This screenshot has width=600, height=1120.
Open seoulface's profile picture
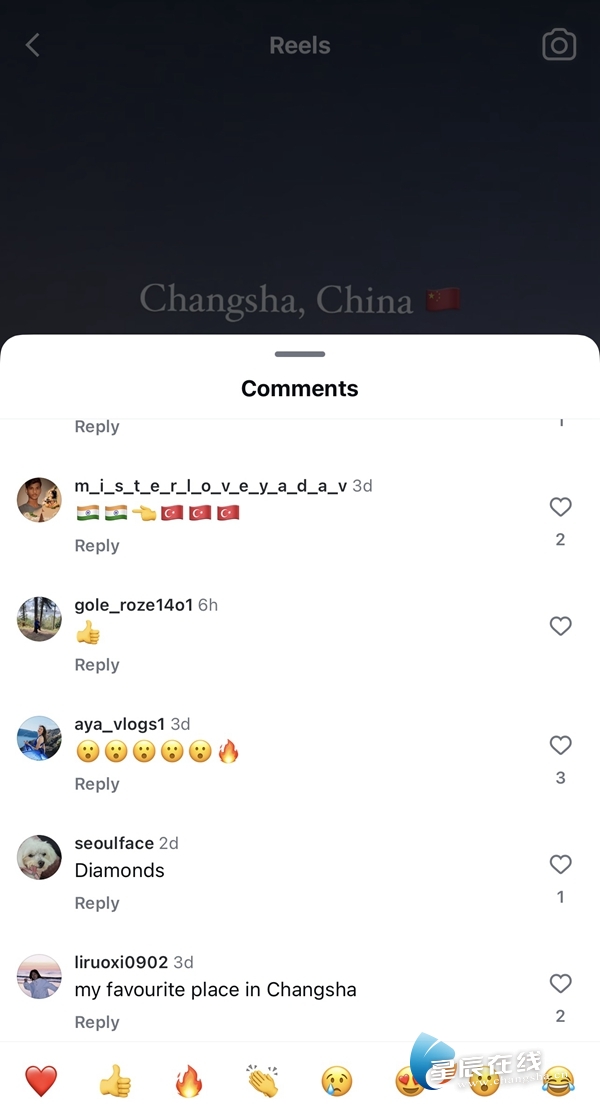point(40,857)
